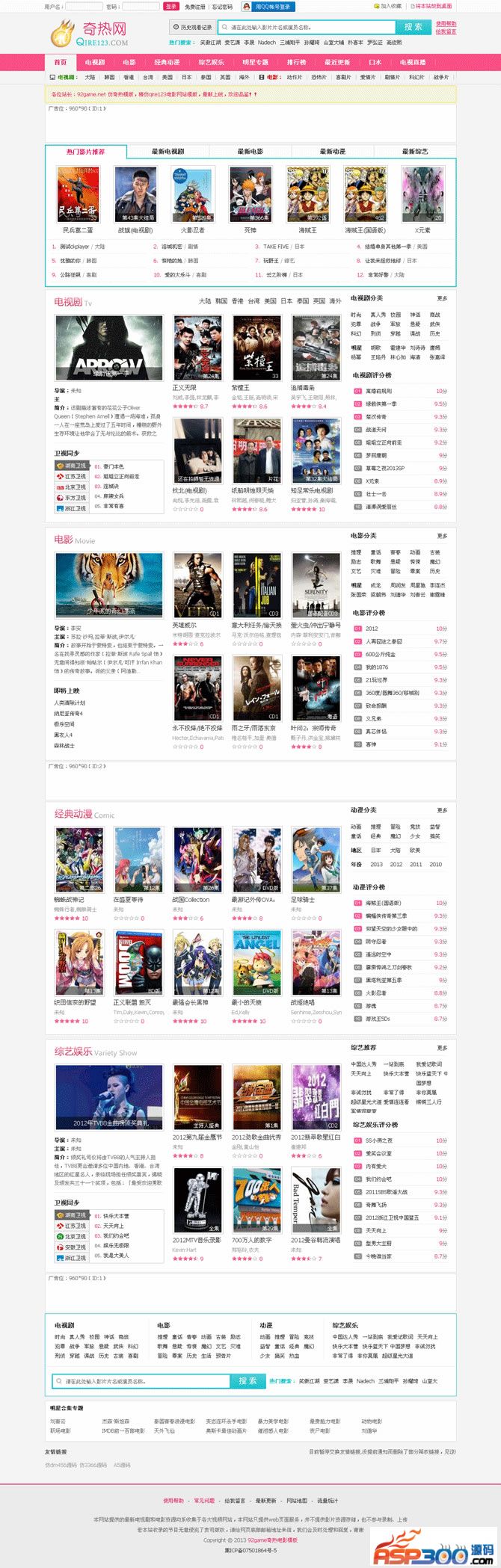The width and height of the screenshot is (501, 1568).
Task: Open 经典动漫 in the navigation bar
Action: pos(167,62)
